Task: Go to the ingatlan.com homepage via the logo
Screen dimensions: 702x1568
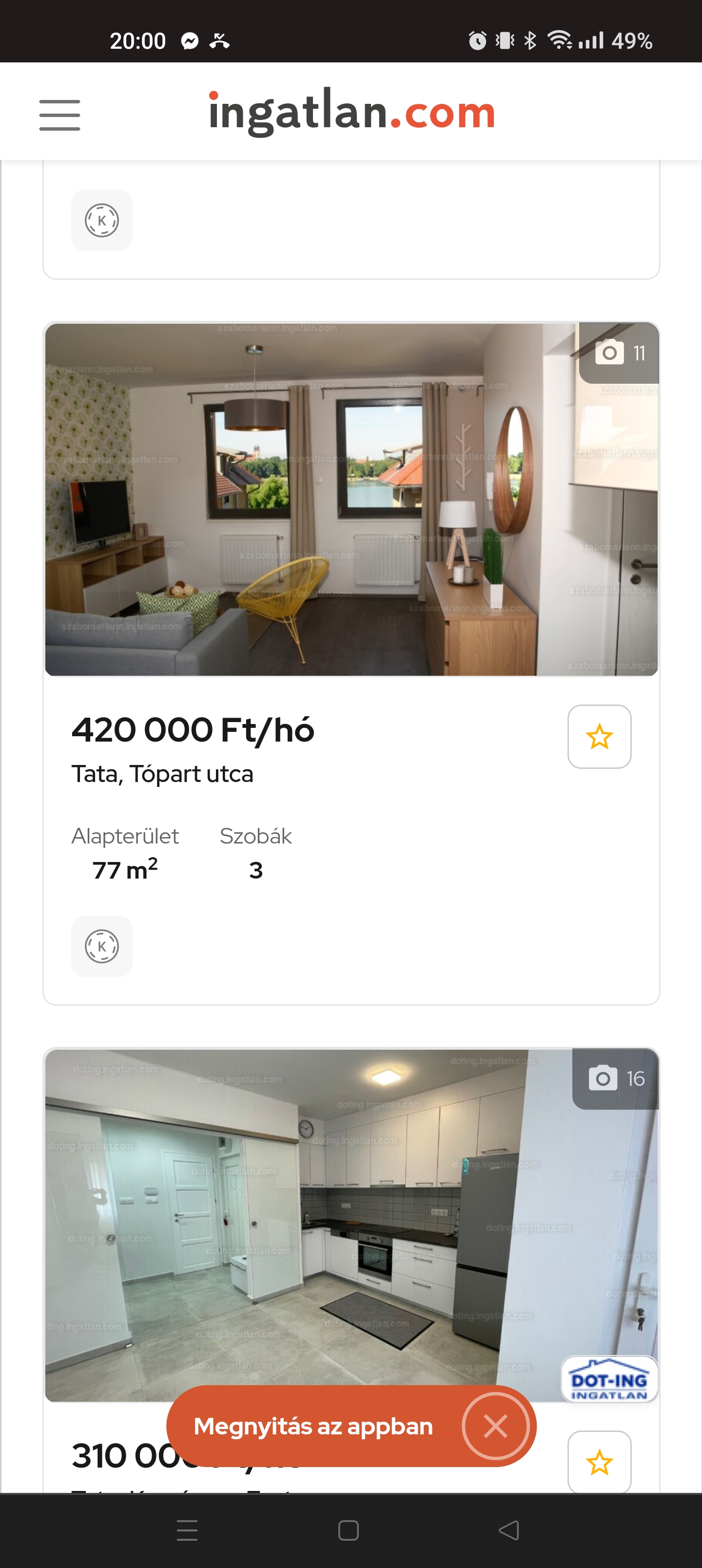Action: 351,112
